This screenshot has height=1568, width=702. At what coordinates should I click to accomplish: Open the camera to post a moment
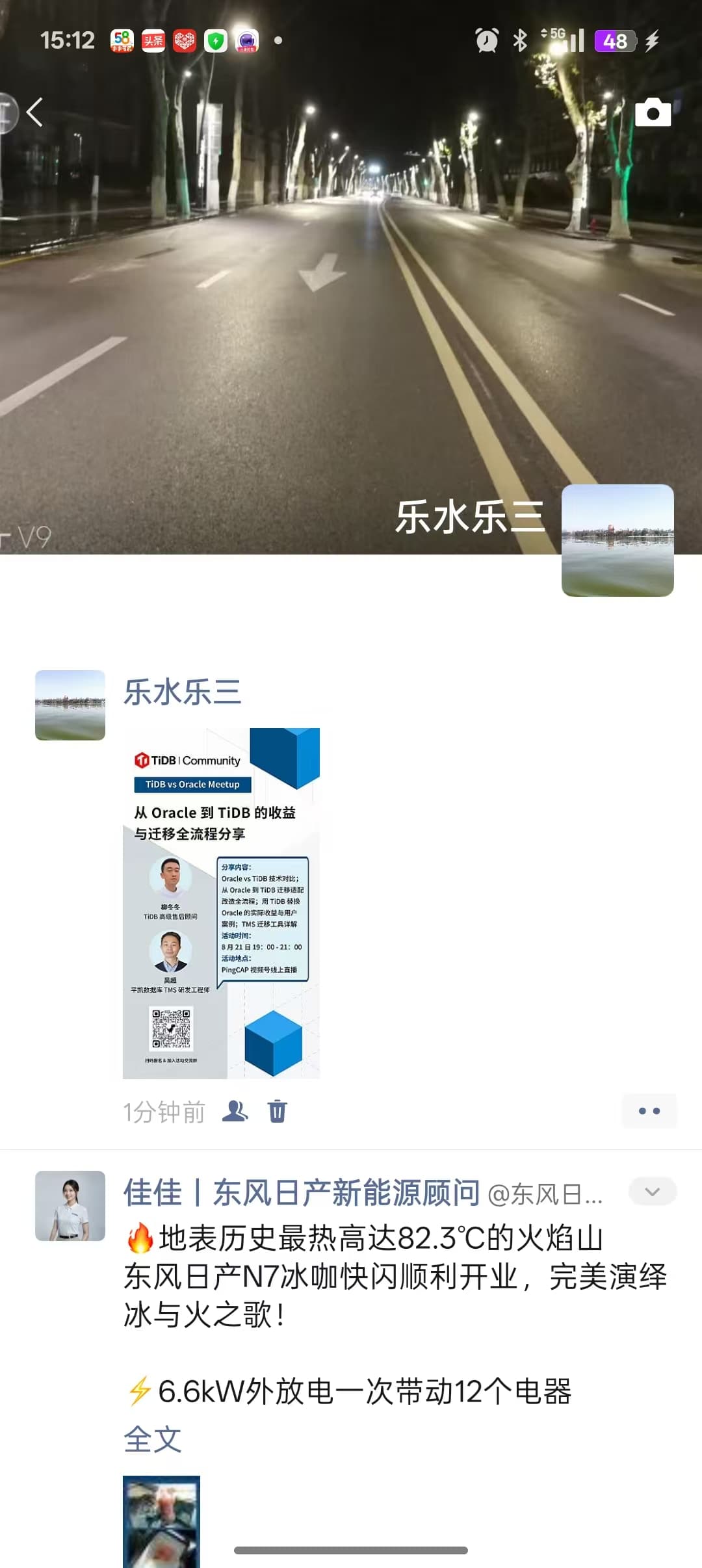(653, 113)
